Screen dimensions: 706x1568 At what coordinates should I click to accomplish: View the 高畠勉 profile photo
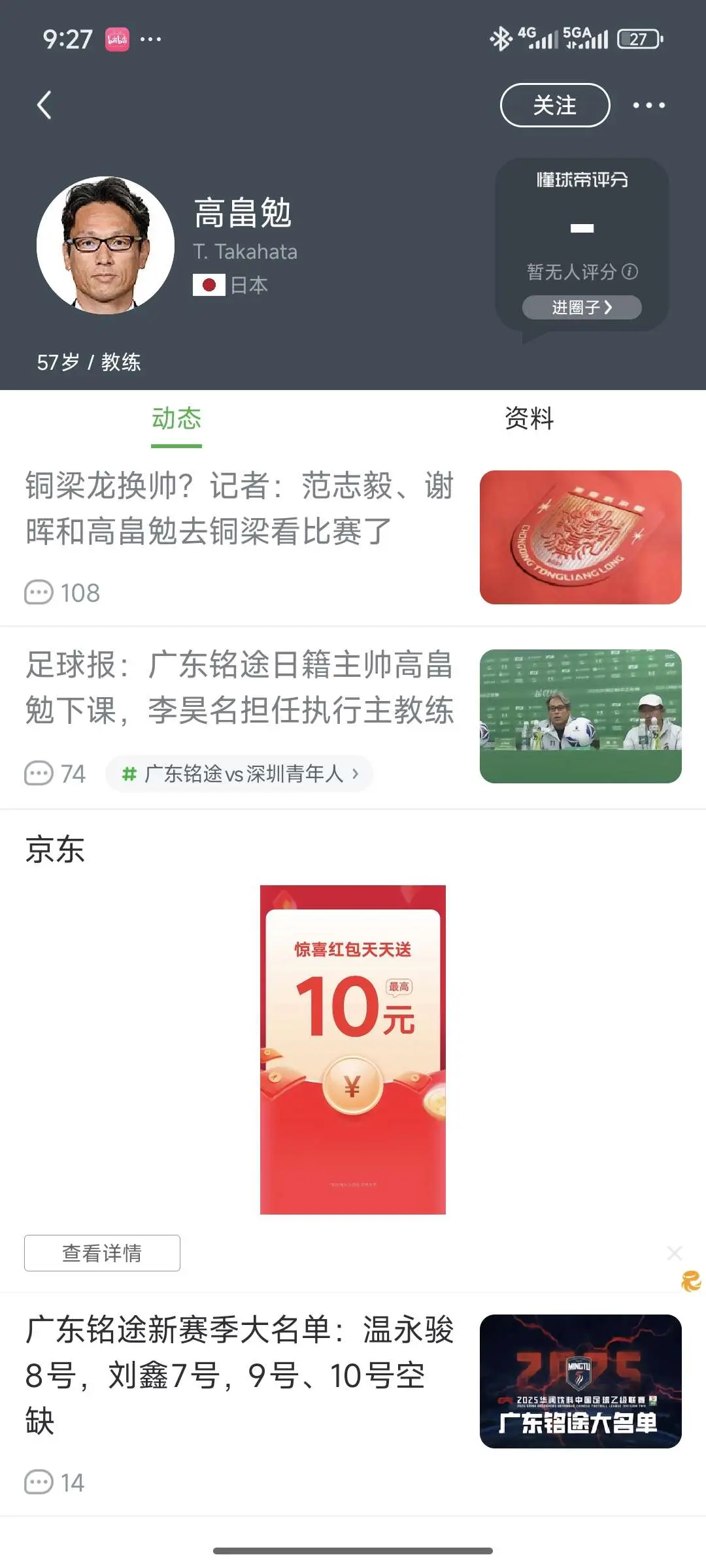(x=105, y=245)
